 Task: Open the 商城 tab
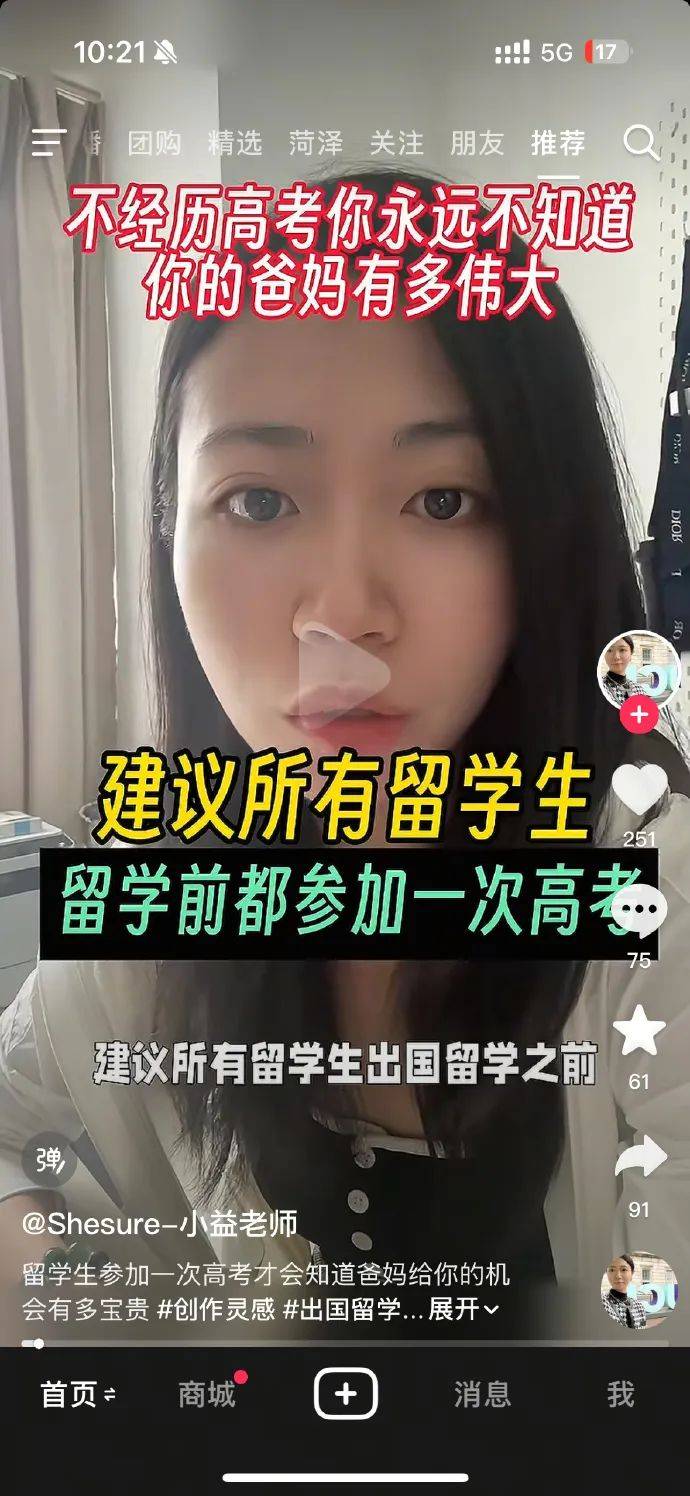pyautogui.click(x=206, y=1394)
